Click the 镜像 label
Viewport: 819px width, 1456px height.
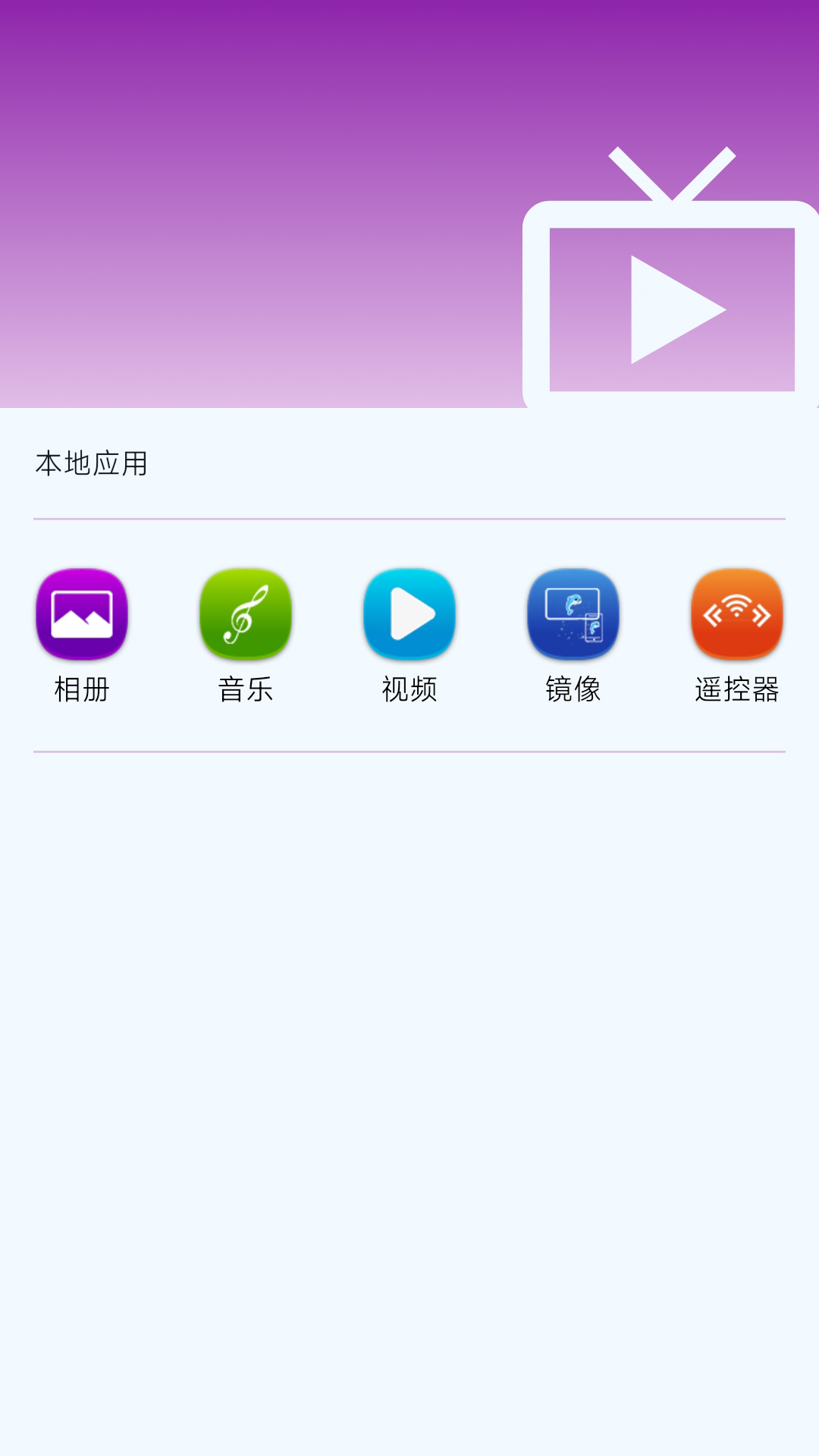[x=572, y=690]
